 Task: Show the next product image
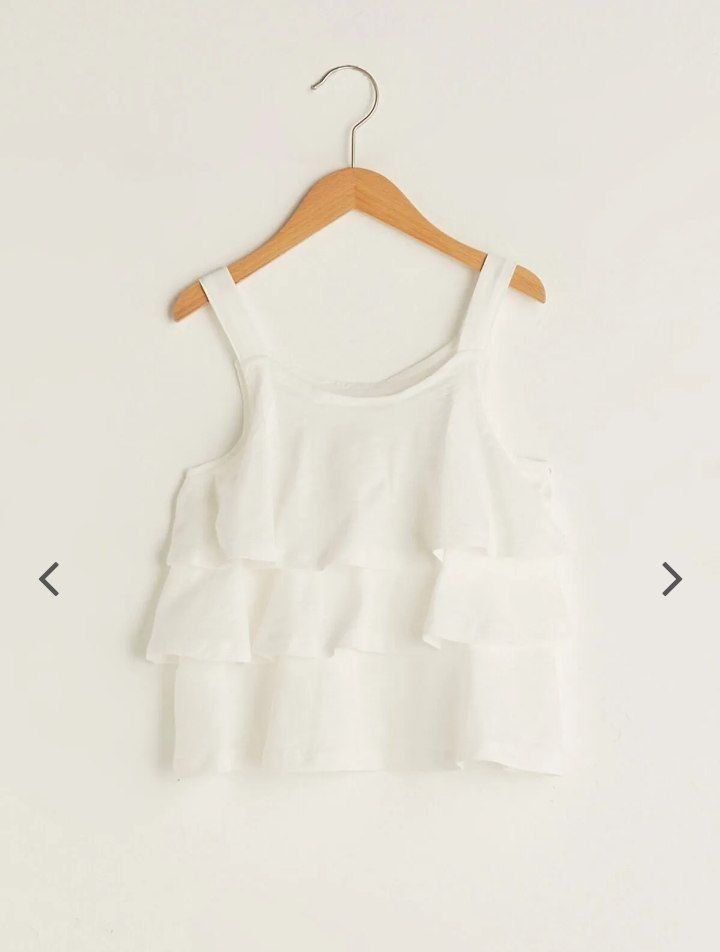pos(671,579)
